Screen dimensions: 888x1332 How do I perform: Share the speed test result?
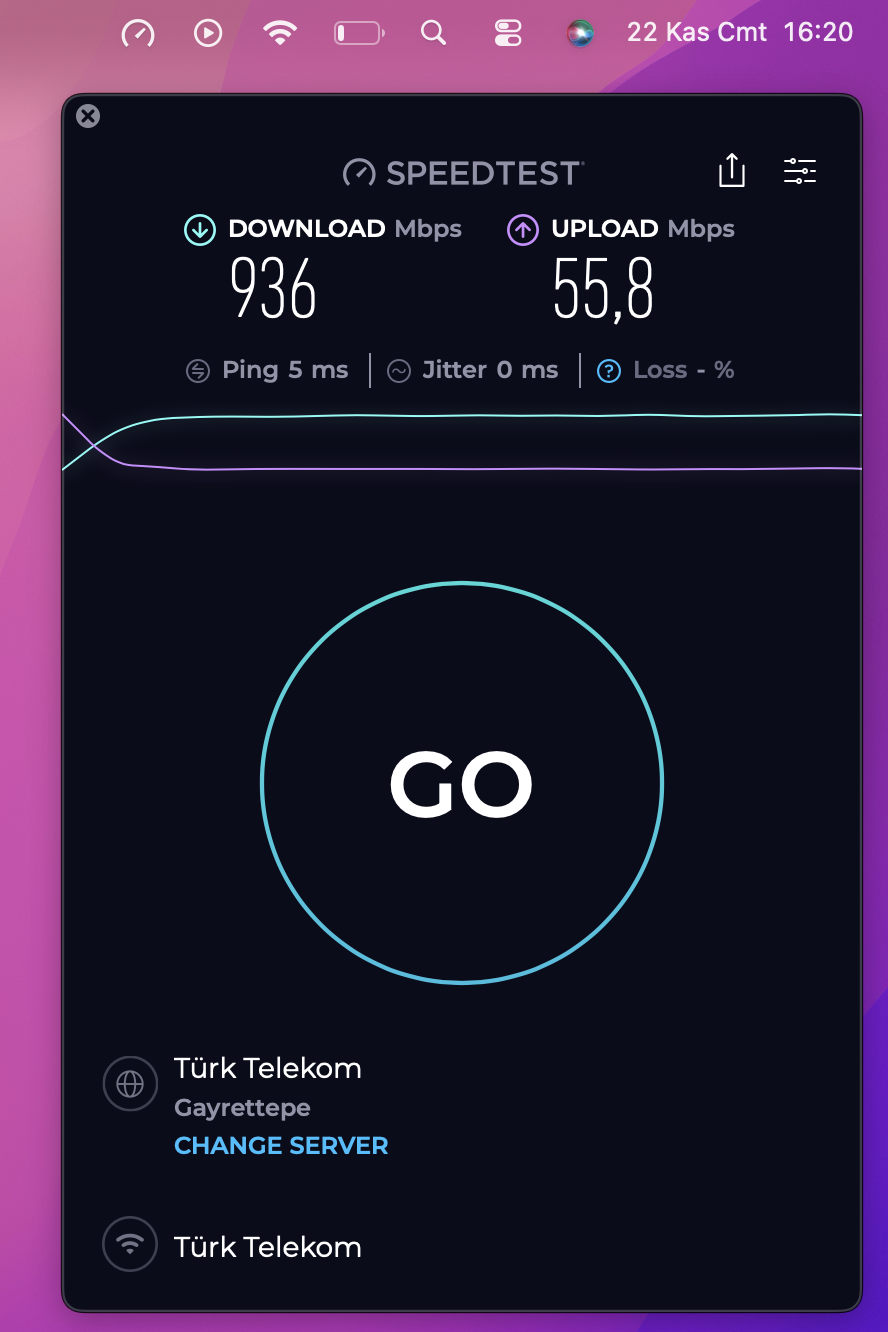click(x=732, y=171)
